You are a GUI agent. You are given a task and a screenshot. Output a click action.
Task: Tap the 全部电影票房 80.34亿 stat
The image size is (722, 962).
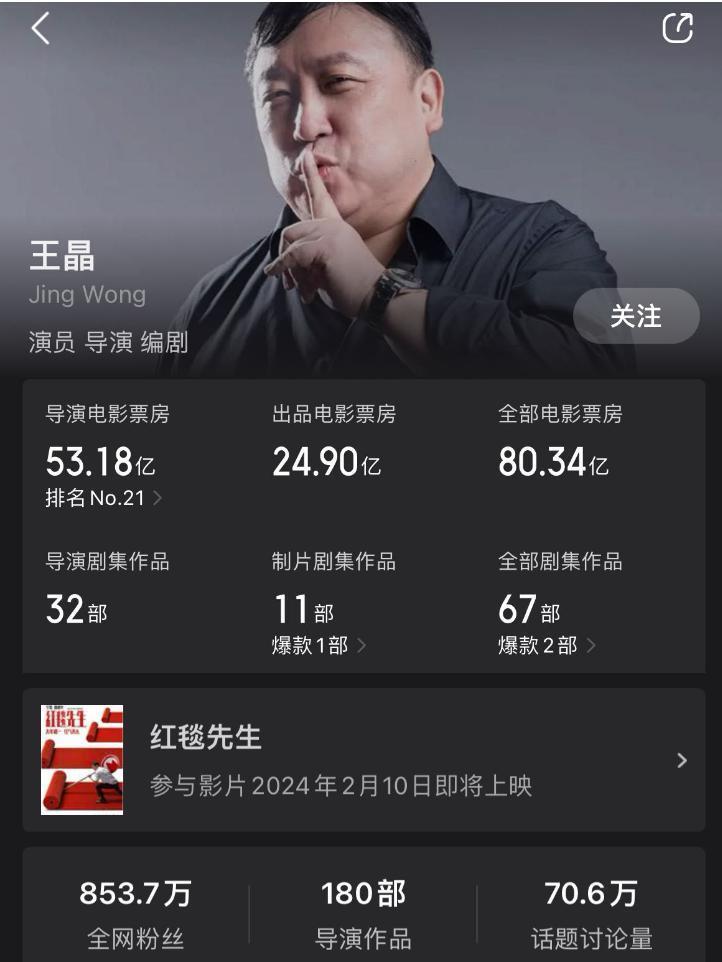point(557,440)
